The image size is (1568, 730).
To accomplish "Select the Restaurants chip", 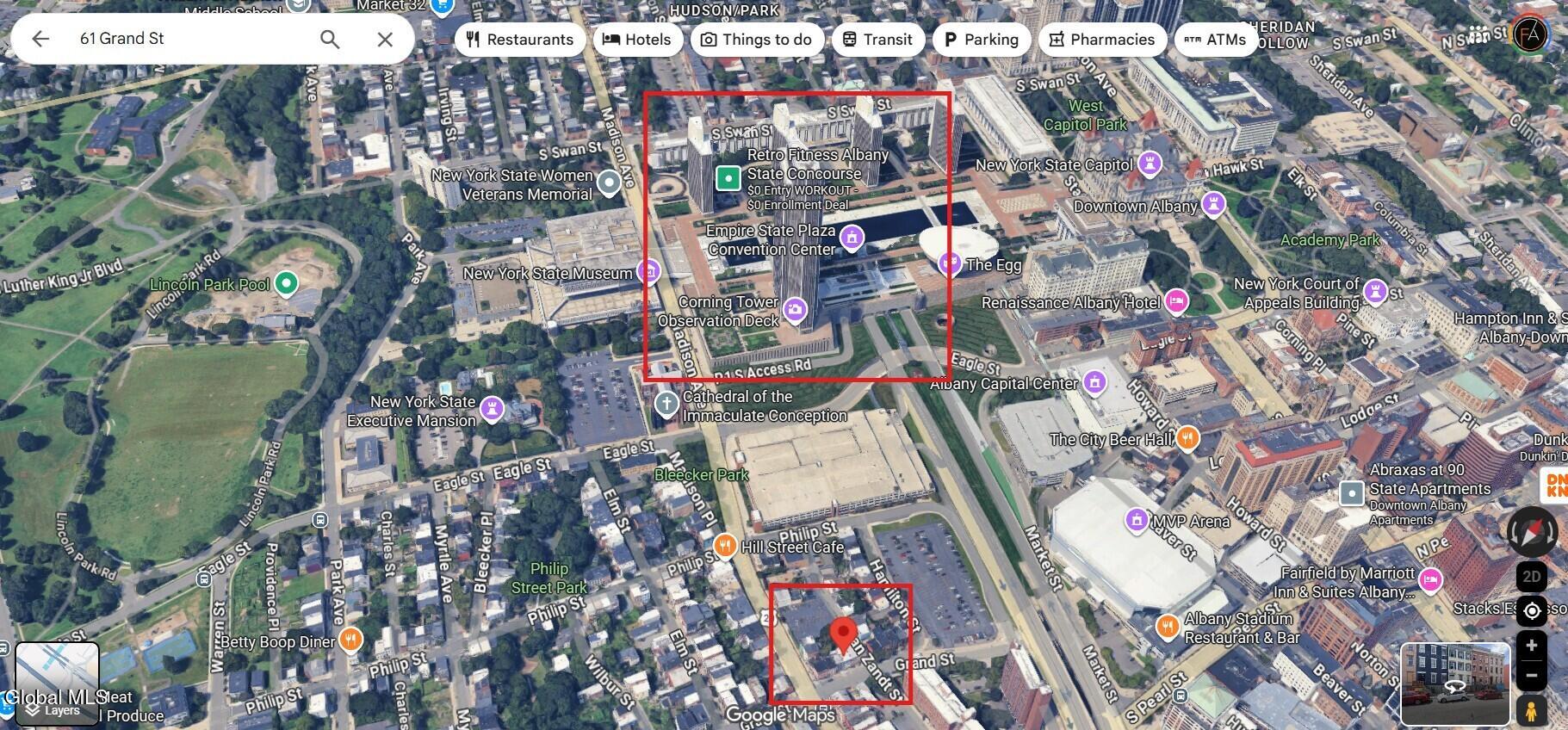I will (x=520, y=40).
